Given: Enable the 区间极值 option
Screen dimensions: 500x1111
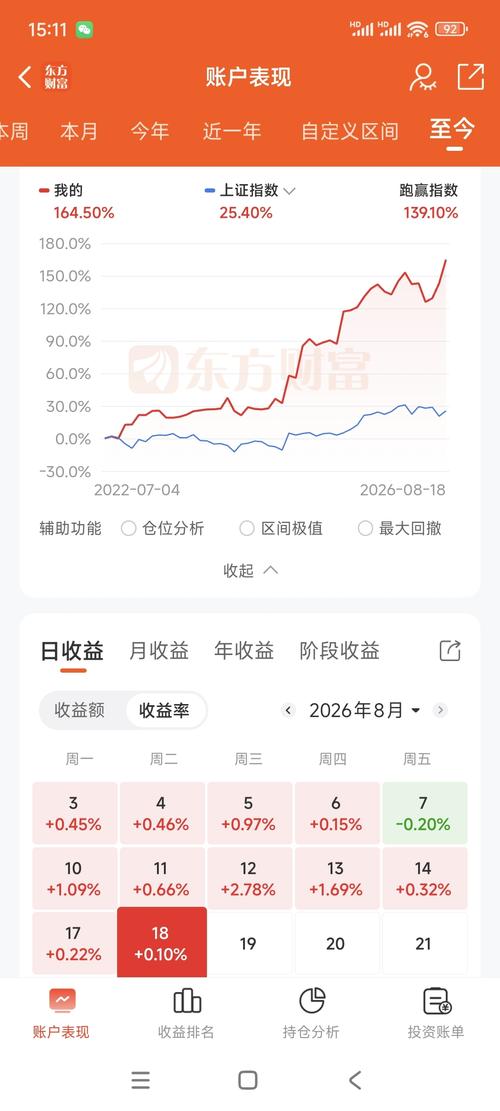Looking at the screenshot, I should (x=281, y=528).
